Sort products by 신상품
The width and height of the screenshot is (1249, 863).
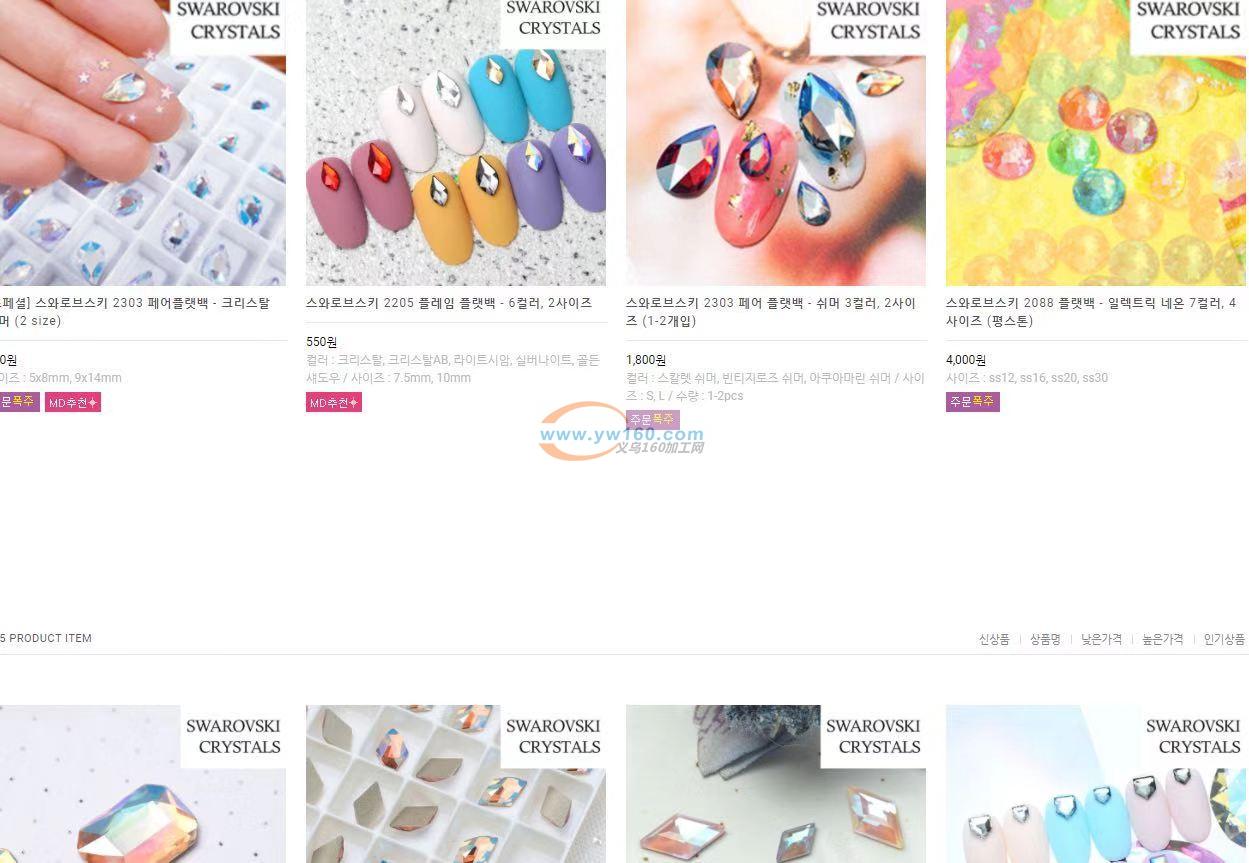[993, 639]
